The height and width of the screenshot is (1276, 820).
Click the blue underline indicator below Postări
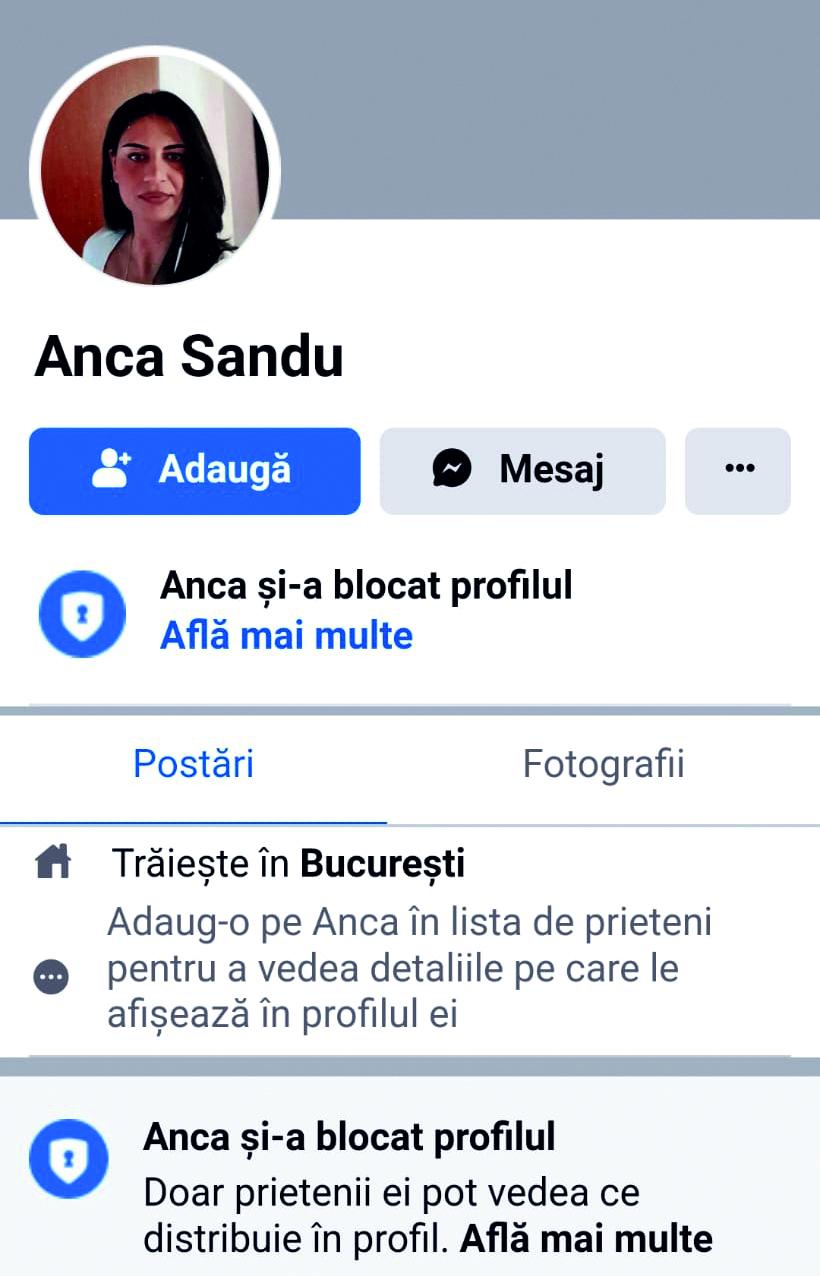point(193,822)
